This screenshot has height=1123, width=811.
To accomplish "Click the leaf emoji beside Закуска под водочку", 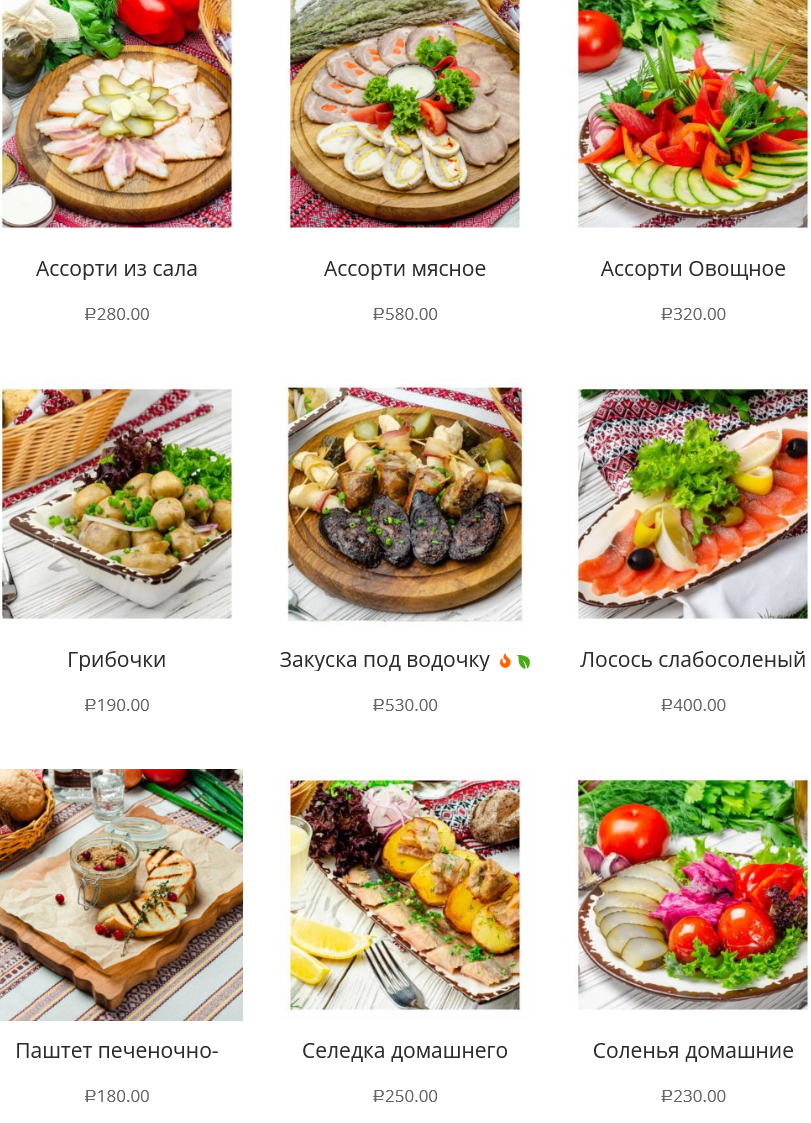I will (524, 660).
